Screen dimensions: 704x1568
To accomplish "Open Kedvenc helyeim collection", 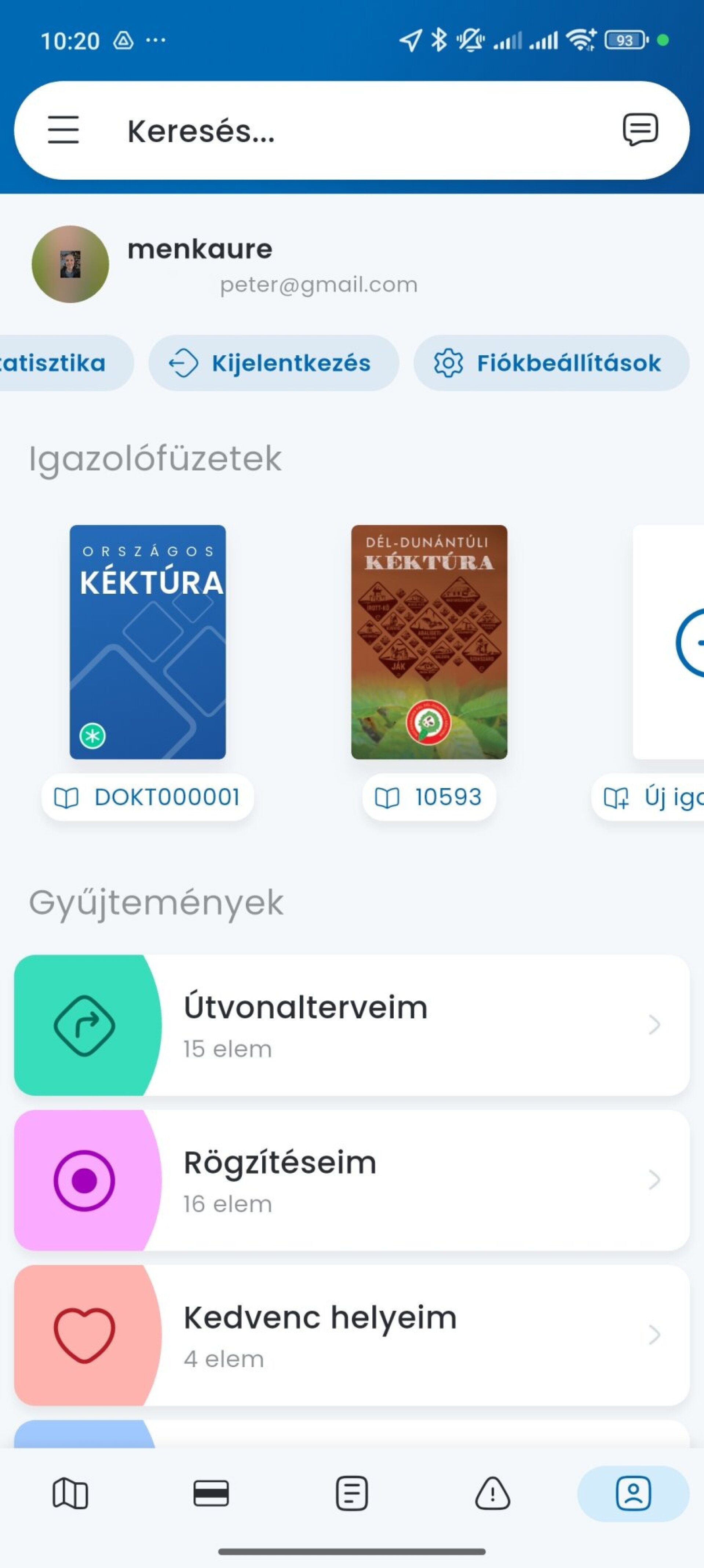I will 352,1335.
